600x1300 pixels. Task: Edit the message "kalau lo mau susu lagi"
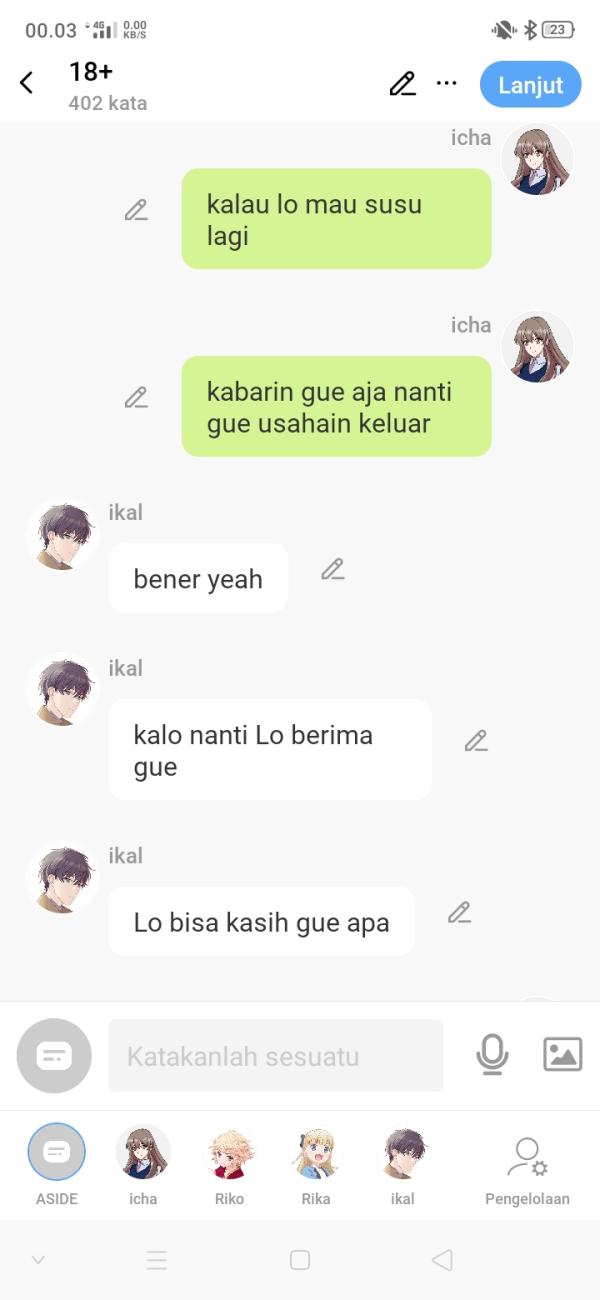(136, 210)
